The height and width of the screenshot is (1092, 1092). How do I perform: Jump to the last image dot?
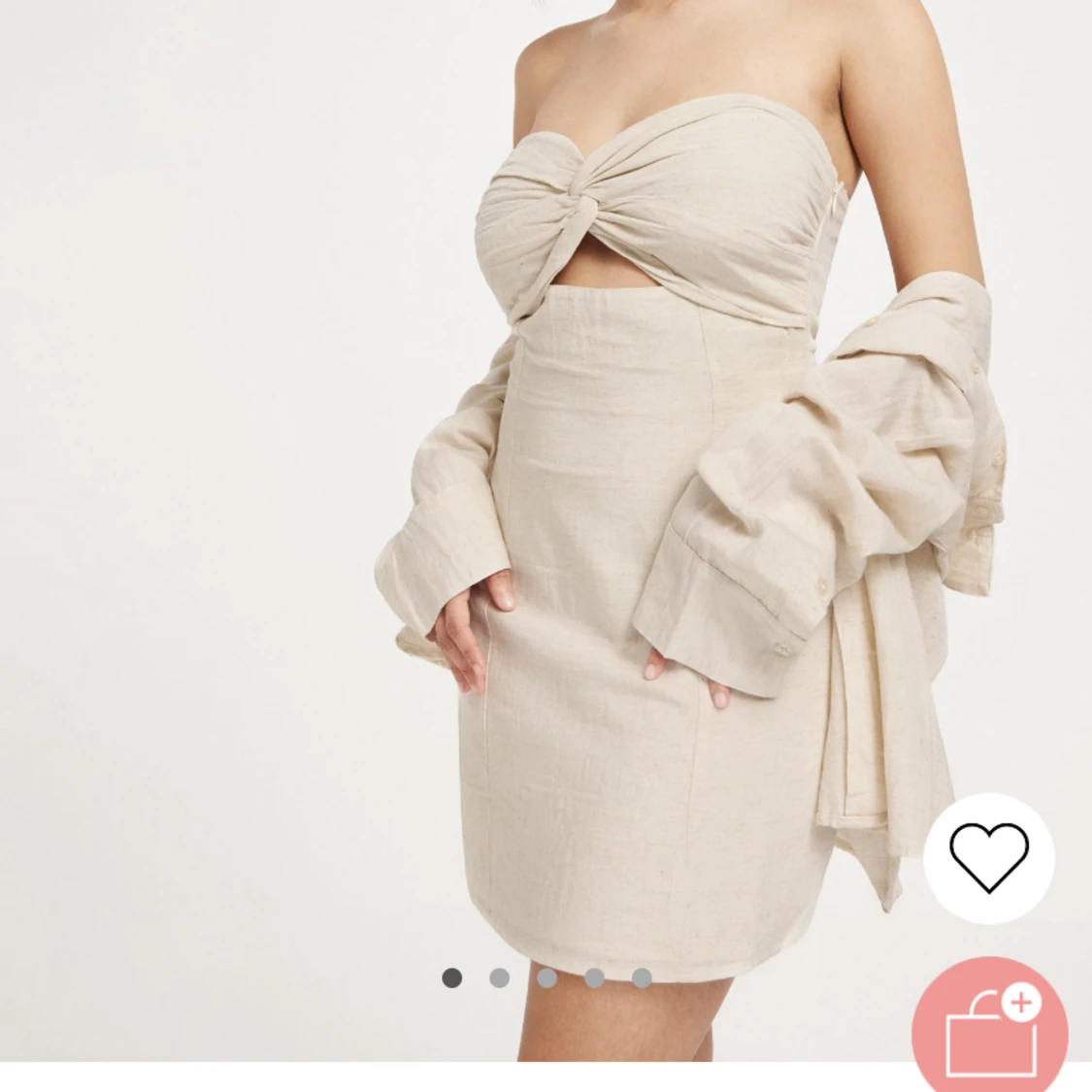click(x=642, y=977)
